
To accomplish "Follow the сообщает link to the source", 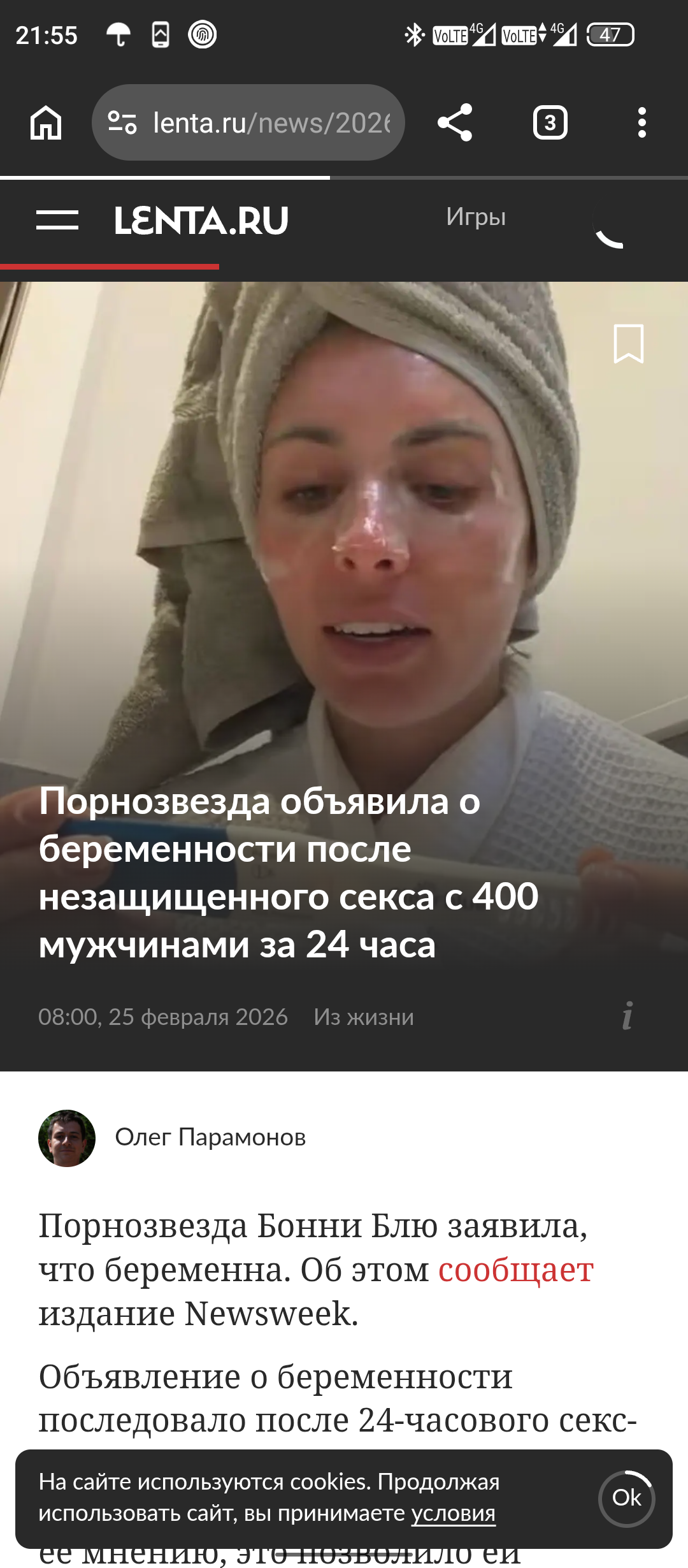I will [516, 1270].
